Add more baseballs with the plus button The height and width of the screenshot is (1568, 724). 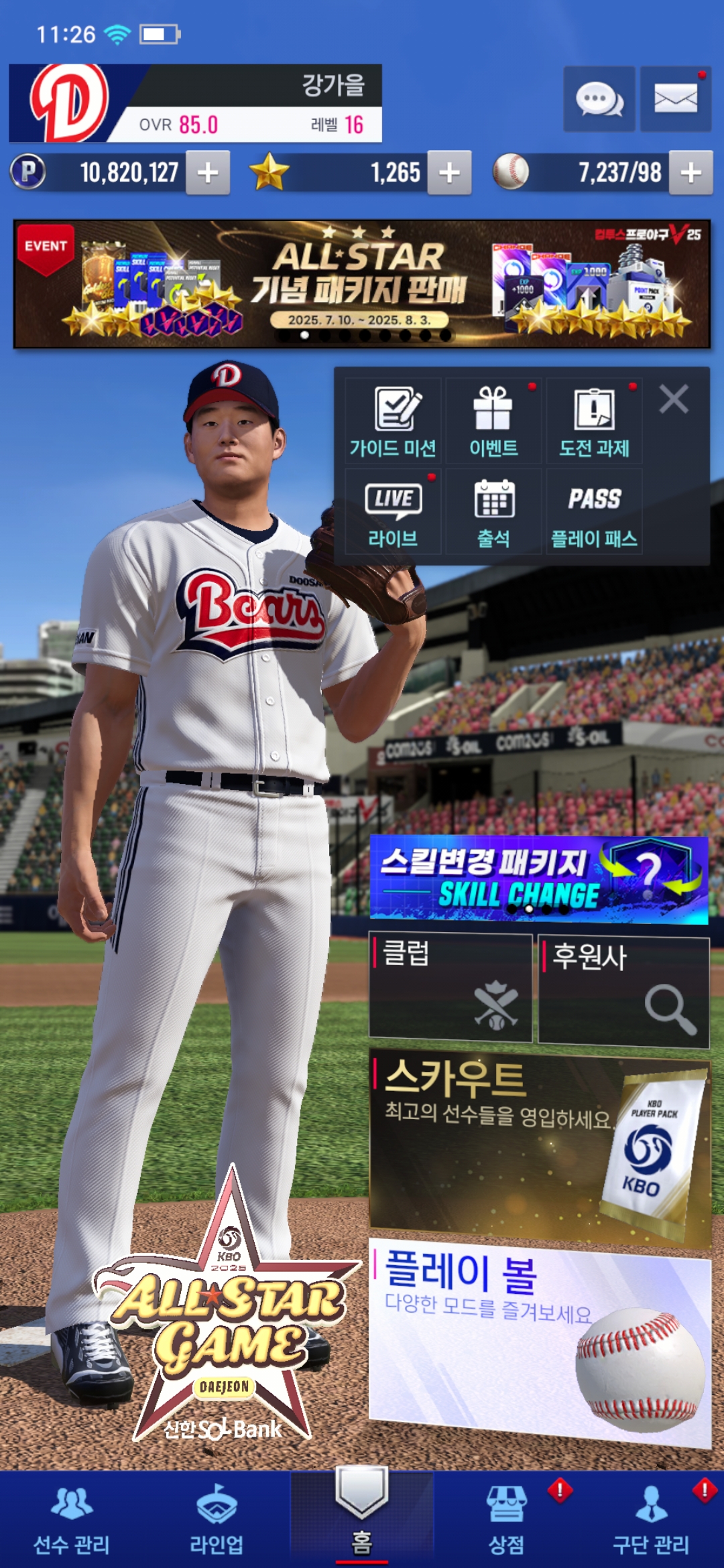tap(690, 173)
